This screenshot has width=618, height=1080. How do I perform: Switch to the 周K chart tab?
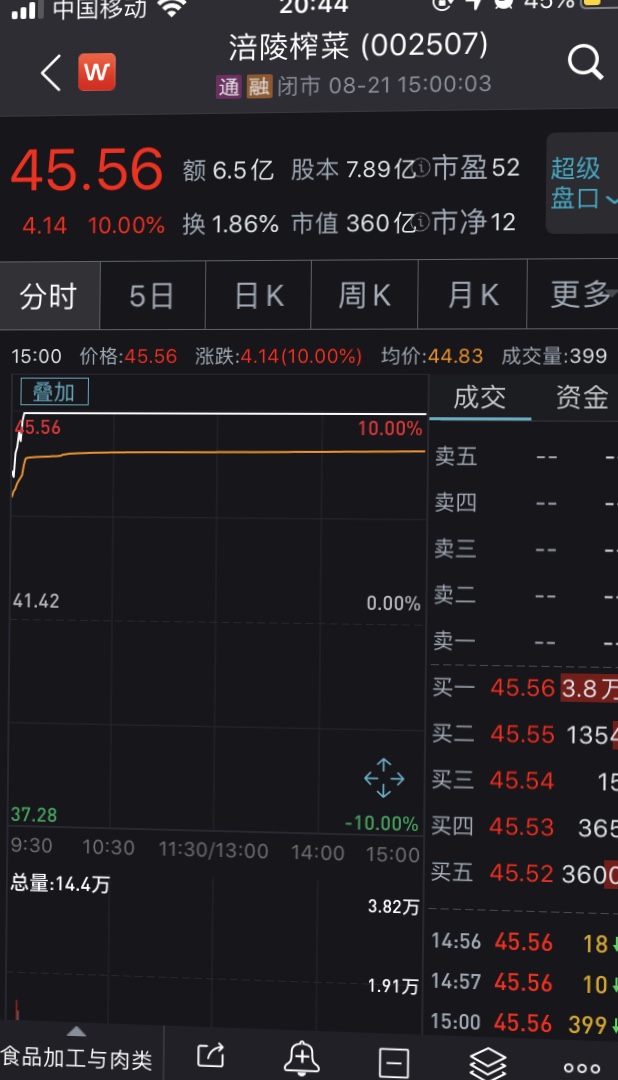pos(364,296)
